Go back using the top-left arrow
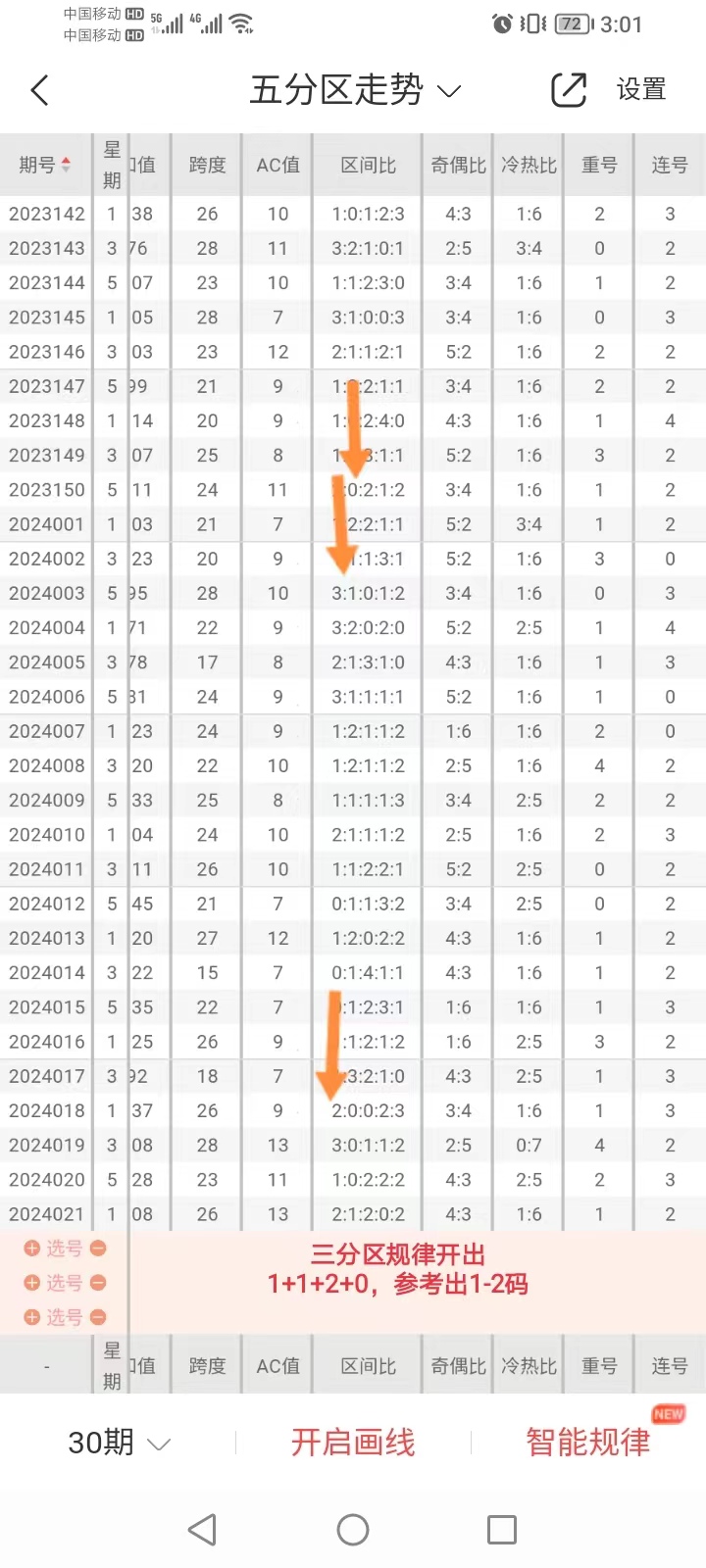706x1568 pixels. pos(40,91)
